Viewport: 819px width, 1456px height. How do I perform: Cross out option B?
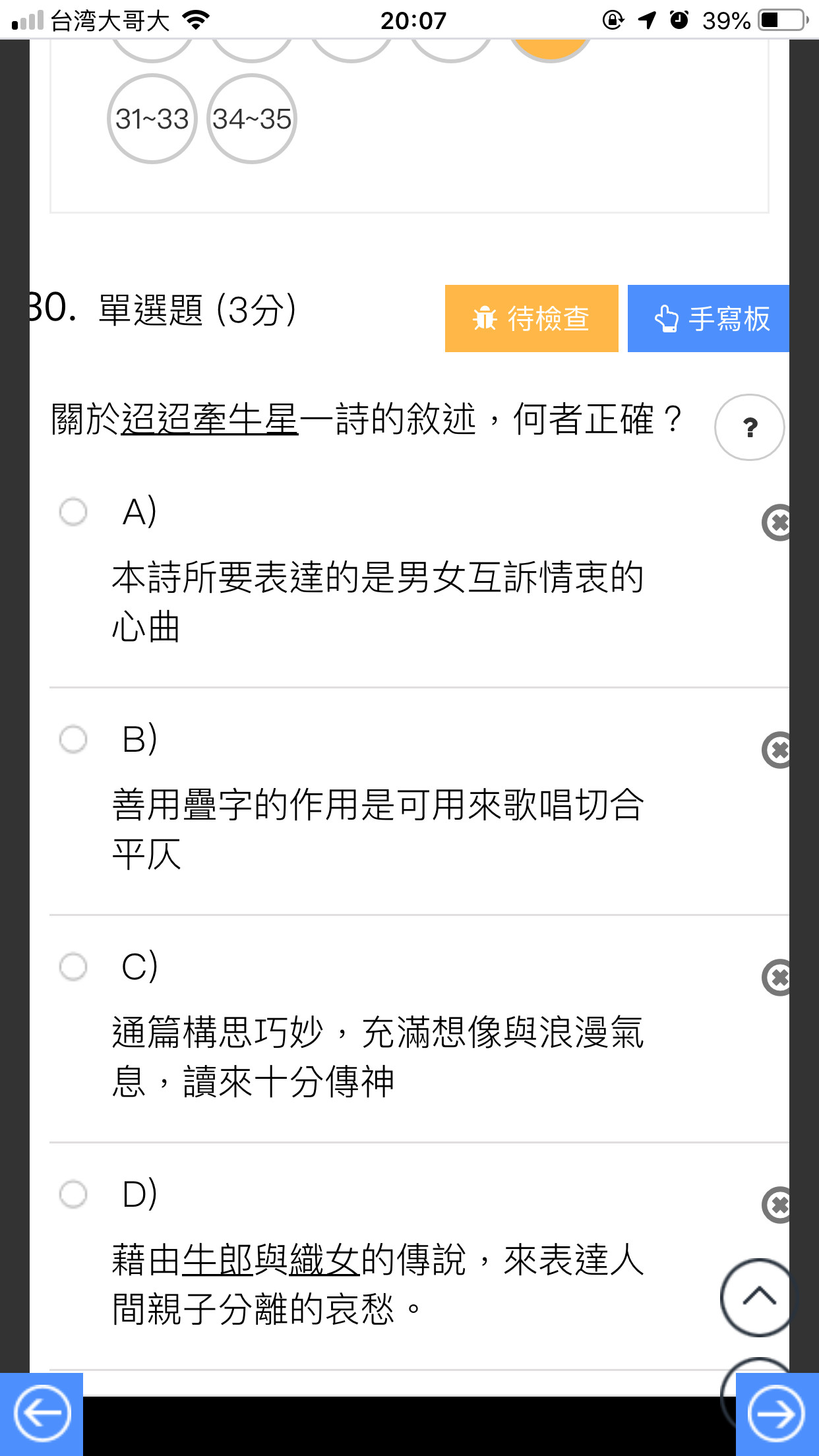[x=776, y=750]
